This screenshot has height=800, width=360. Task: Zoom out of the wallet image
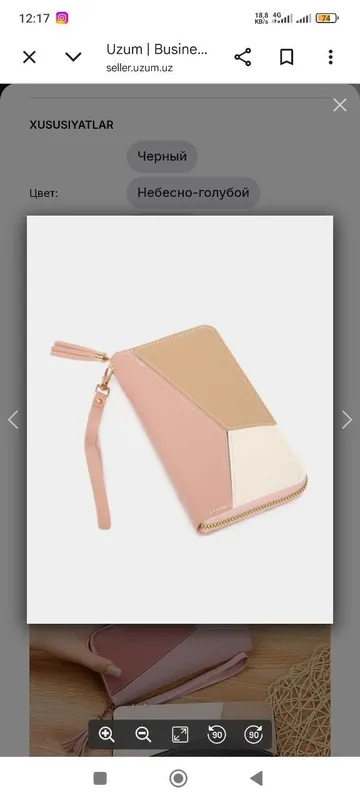pos(143,735)
